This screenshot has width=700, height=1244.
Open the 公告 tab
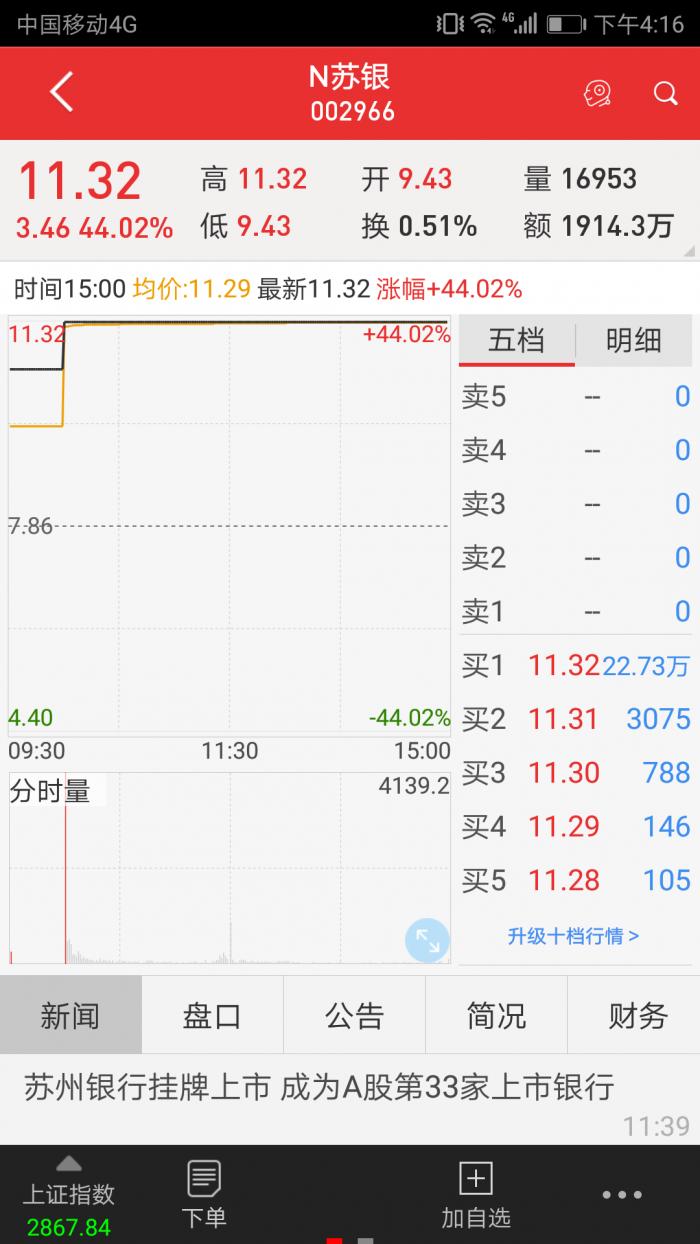click(354, 1016)
